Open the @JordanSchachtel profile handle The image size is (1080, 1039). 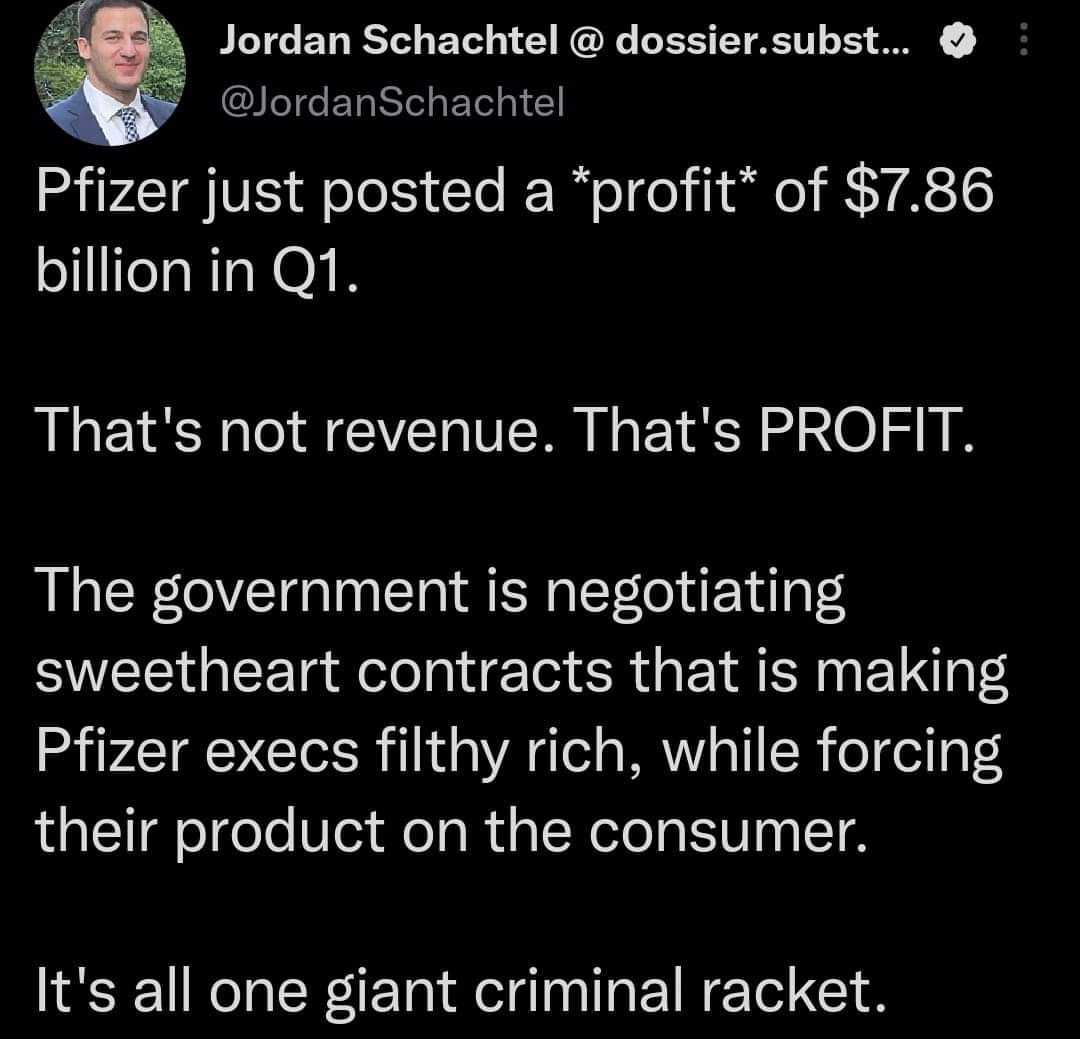click(x=391, y=102)
